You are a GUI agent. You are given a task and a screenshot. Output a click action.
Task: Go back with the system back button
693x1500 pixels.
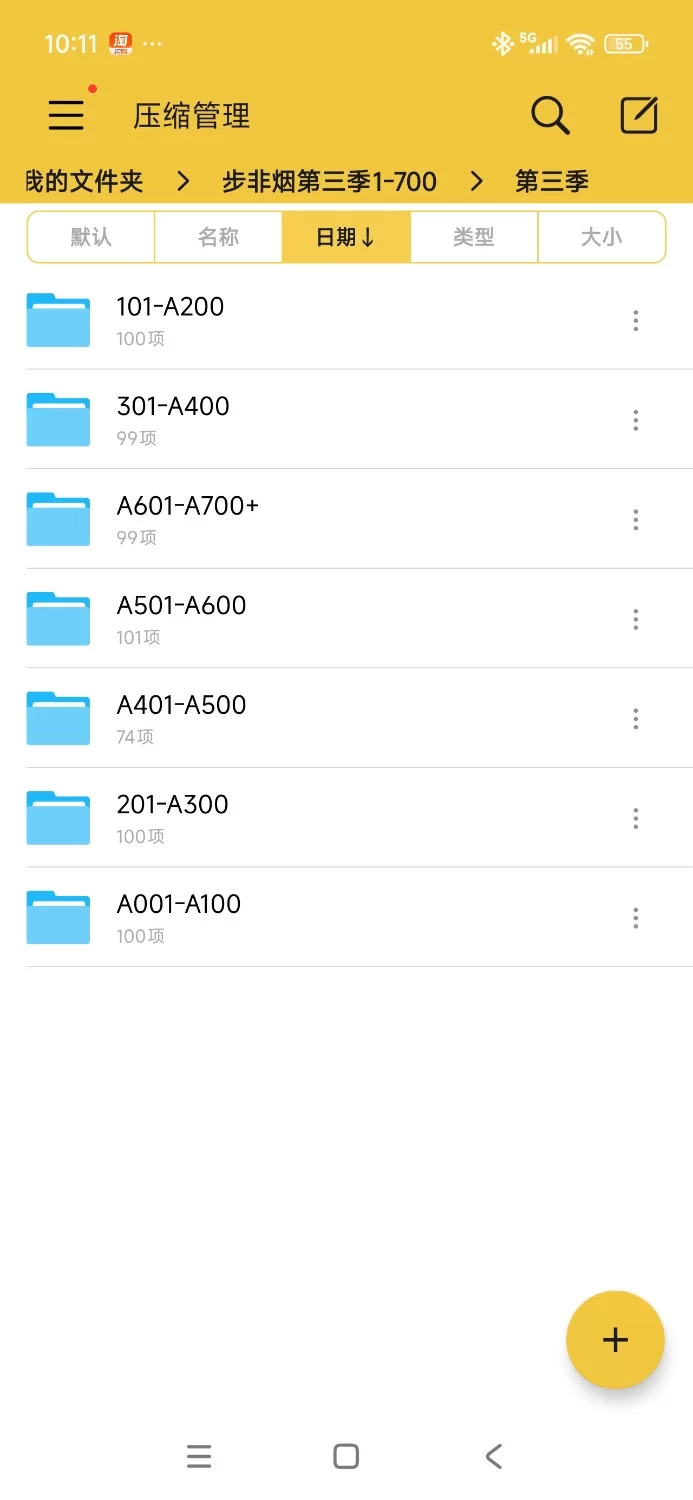pyautogui.click(x=493, y=1456)
